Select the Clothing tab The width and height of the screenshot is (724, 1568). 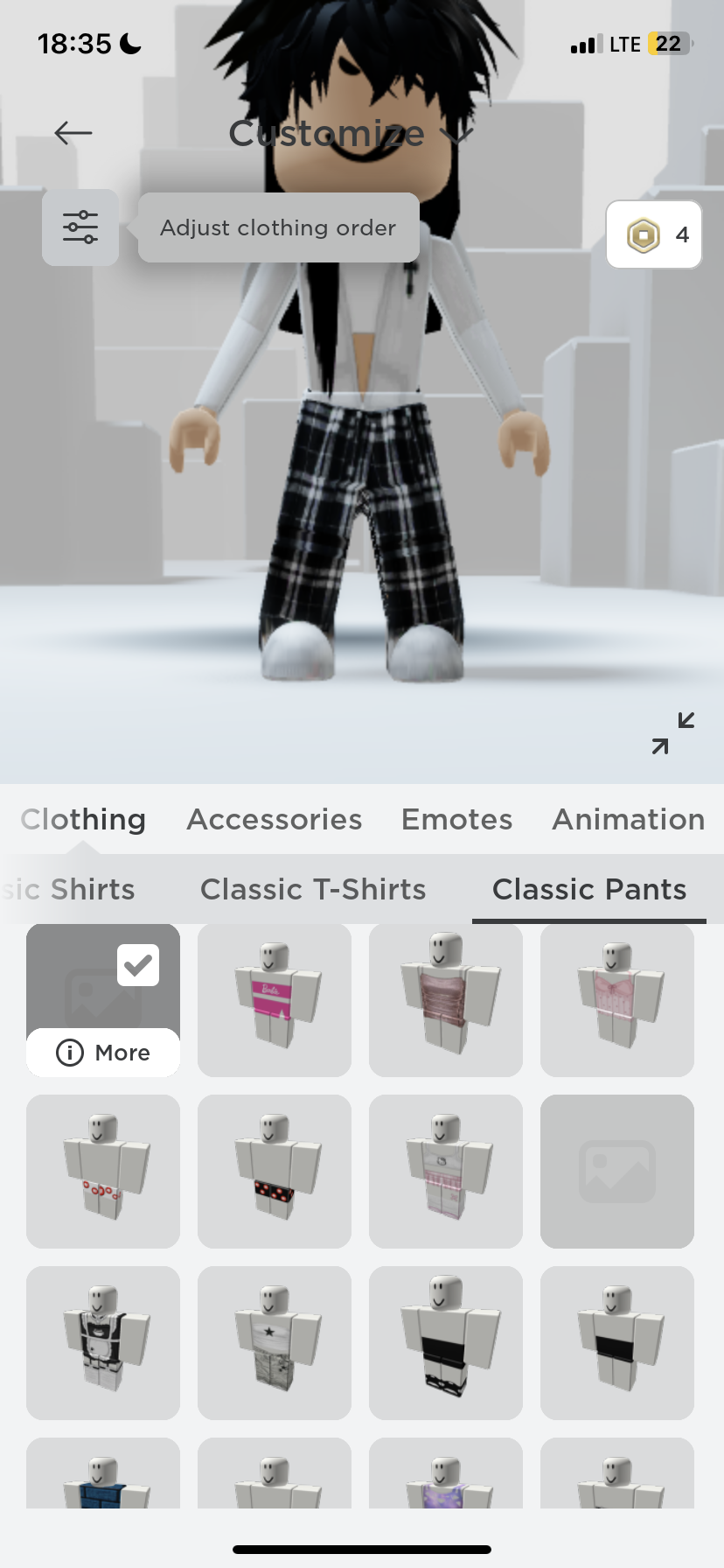84,820
